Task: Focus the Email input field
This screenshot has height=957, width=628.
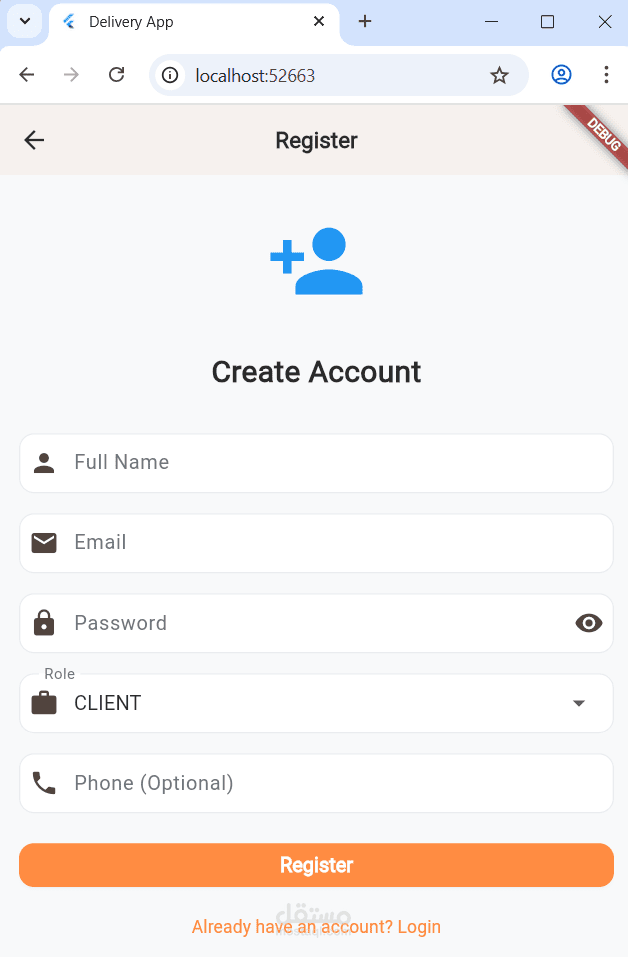Action: click(x=316, y=543)
